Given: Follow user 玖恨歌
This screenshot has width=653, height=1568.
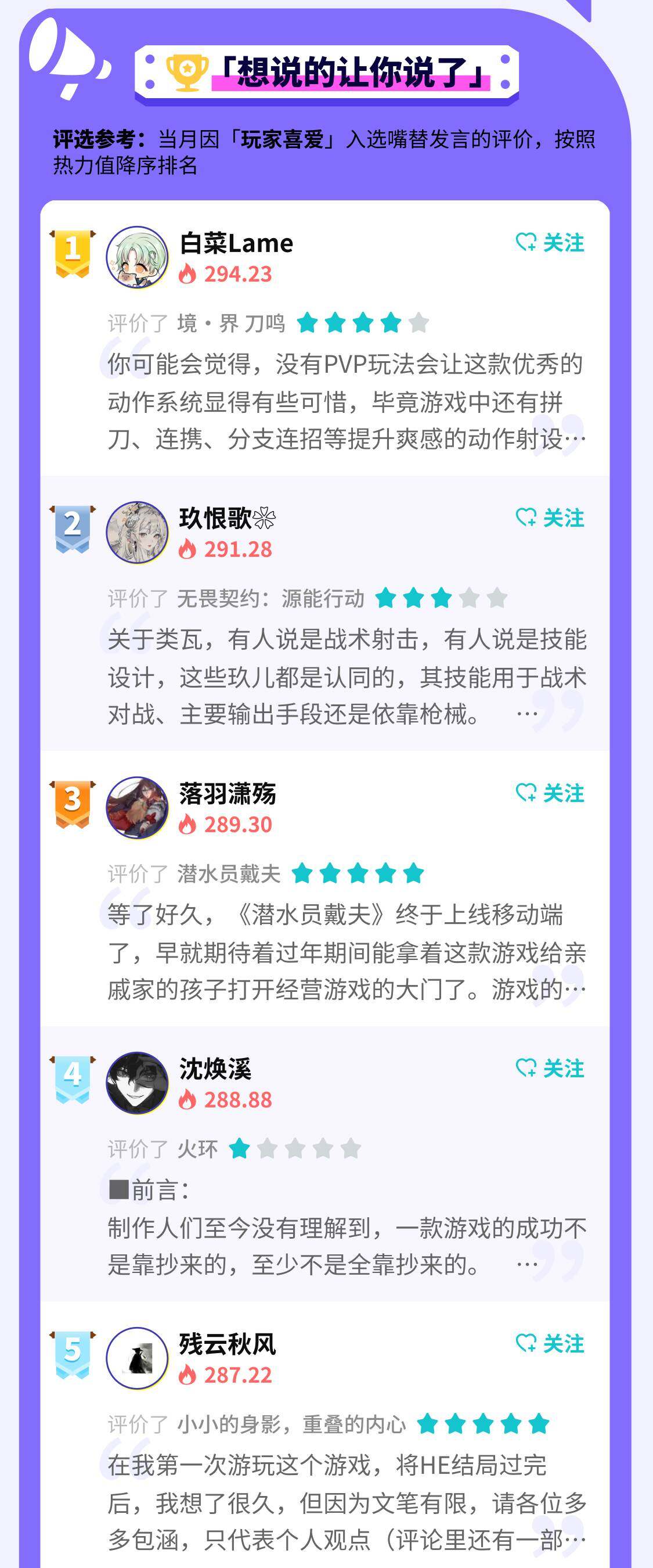Looking at the screenshot, I should (x=550, y=518).
